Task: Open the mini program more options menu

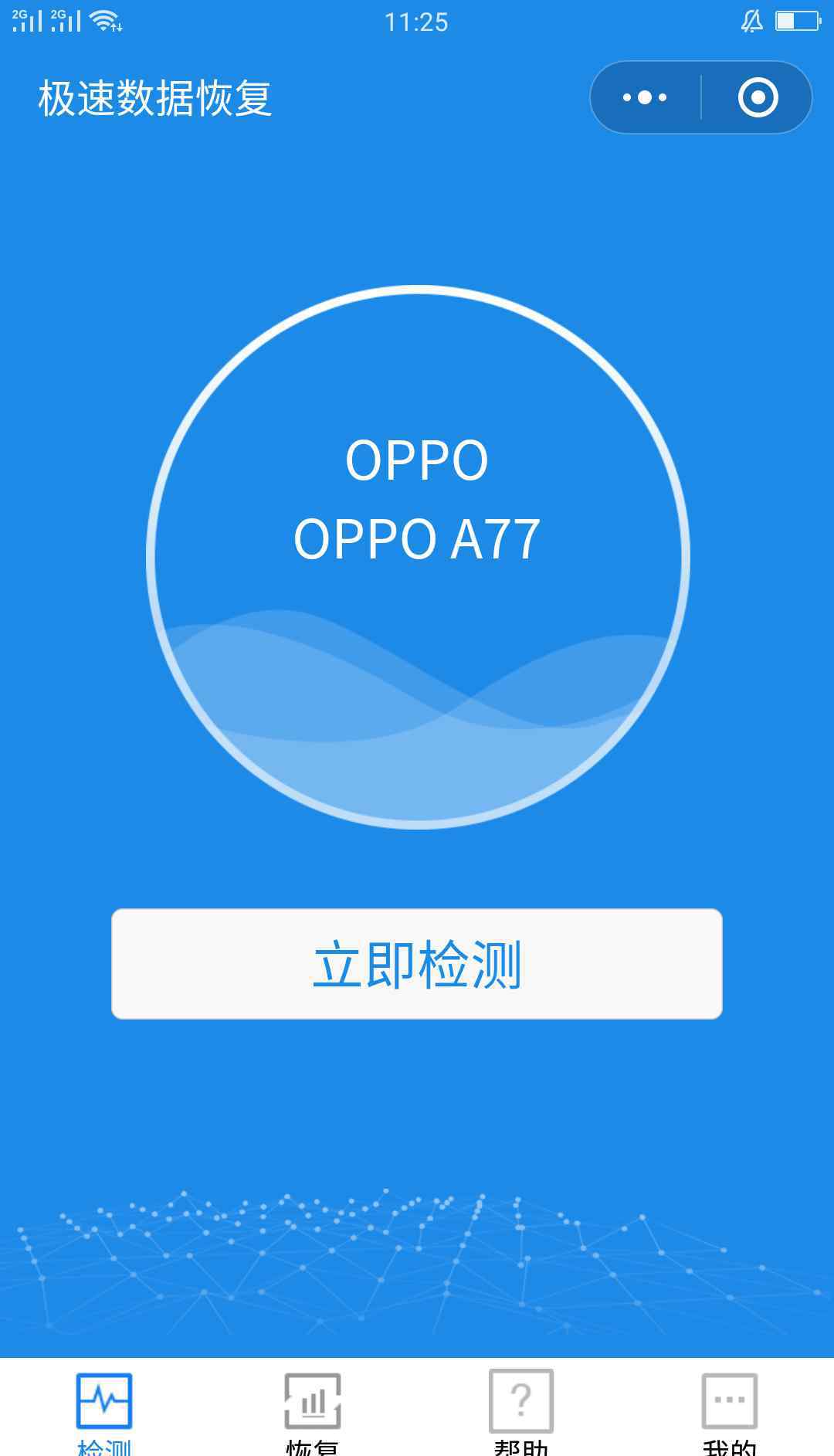Action: (645, 97)
